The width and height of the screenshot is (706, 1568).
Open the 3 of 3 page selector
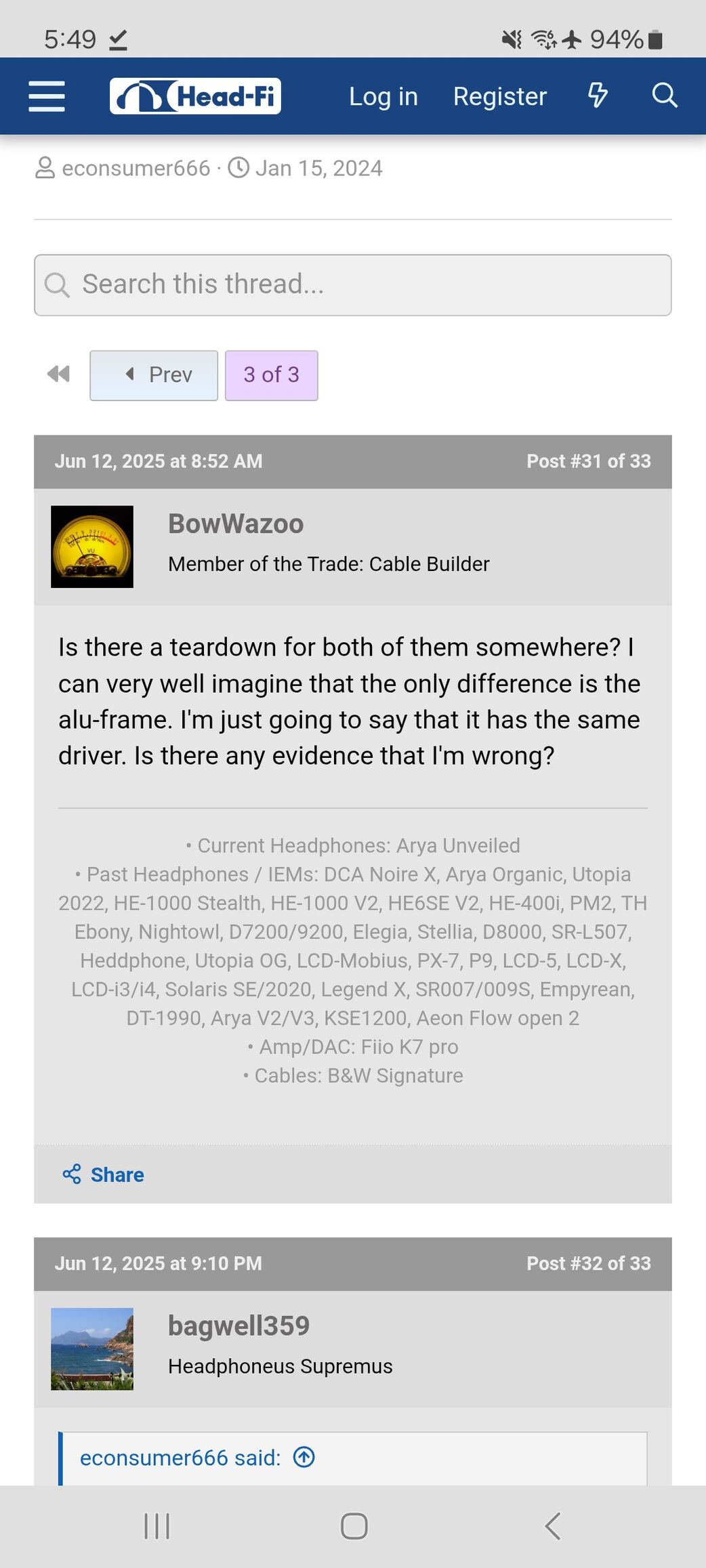pyautogui.click(x=271, y=375)
